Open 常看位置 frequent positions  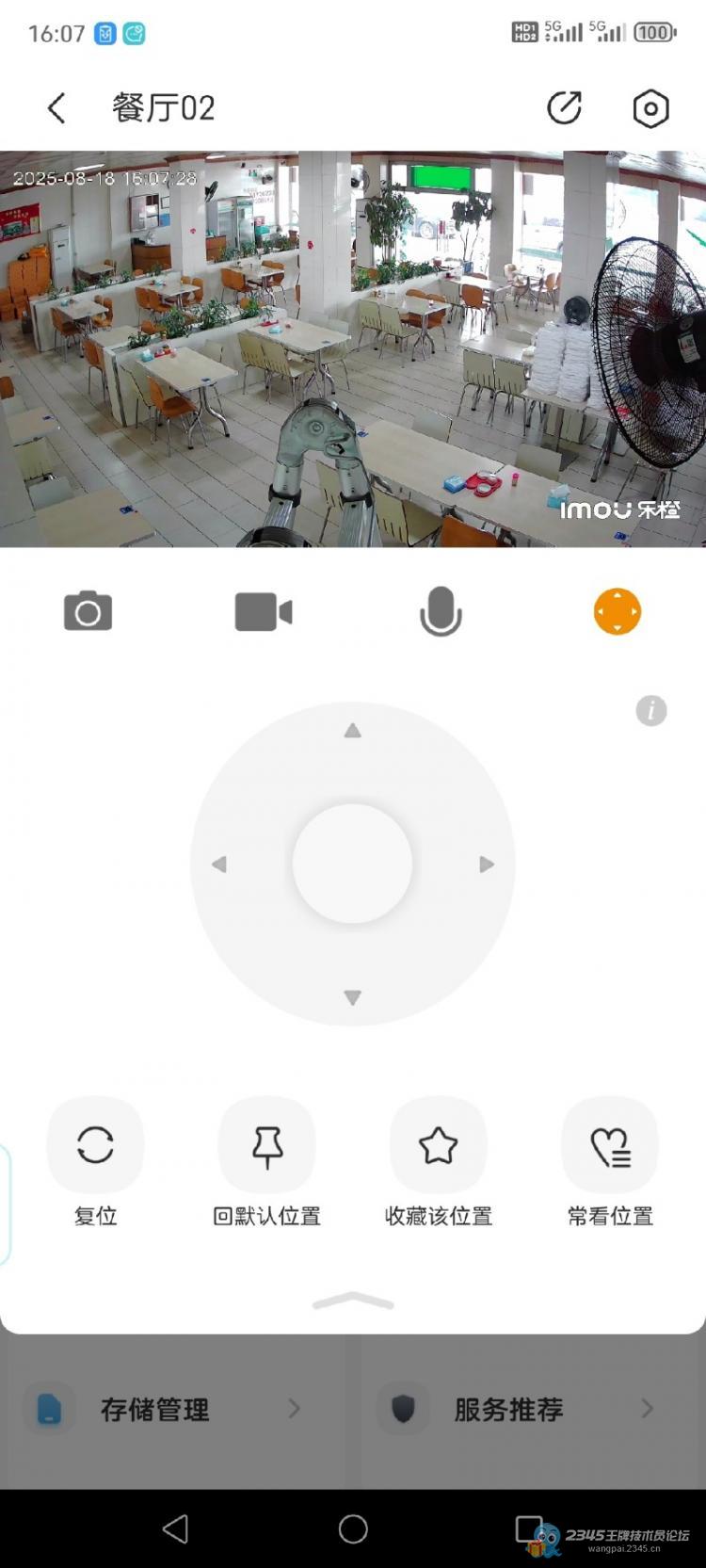pos(610,1146)
